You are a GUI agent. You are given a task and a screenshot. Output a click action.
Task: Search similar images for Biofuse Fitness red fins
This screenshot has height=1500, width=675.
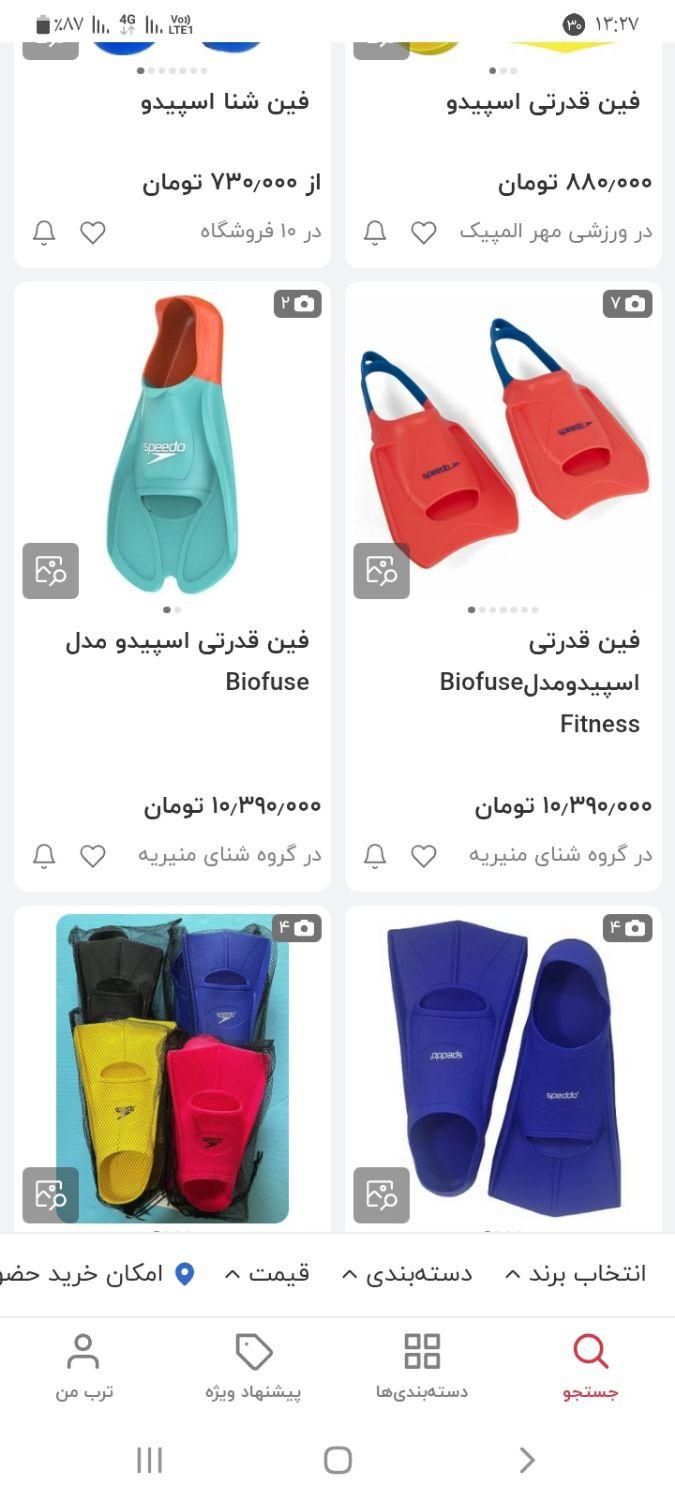pos(381,571)
